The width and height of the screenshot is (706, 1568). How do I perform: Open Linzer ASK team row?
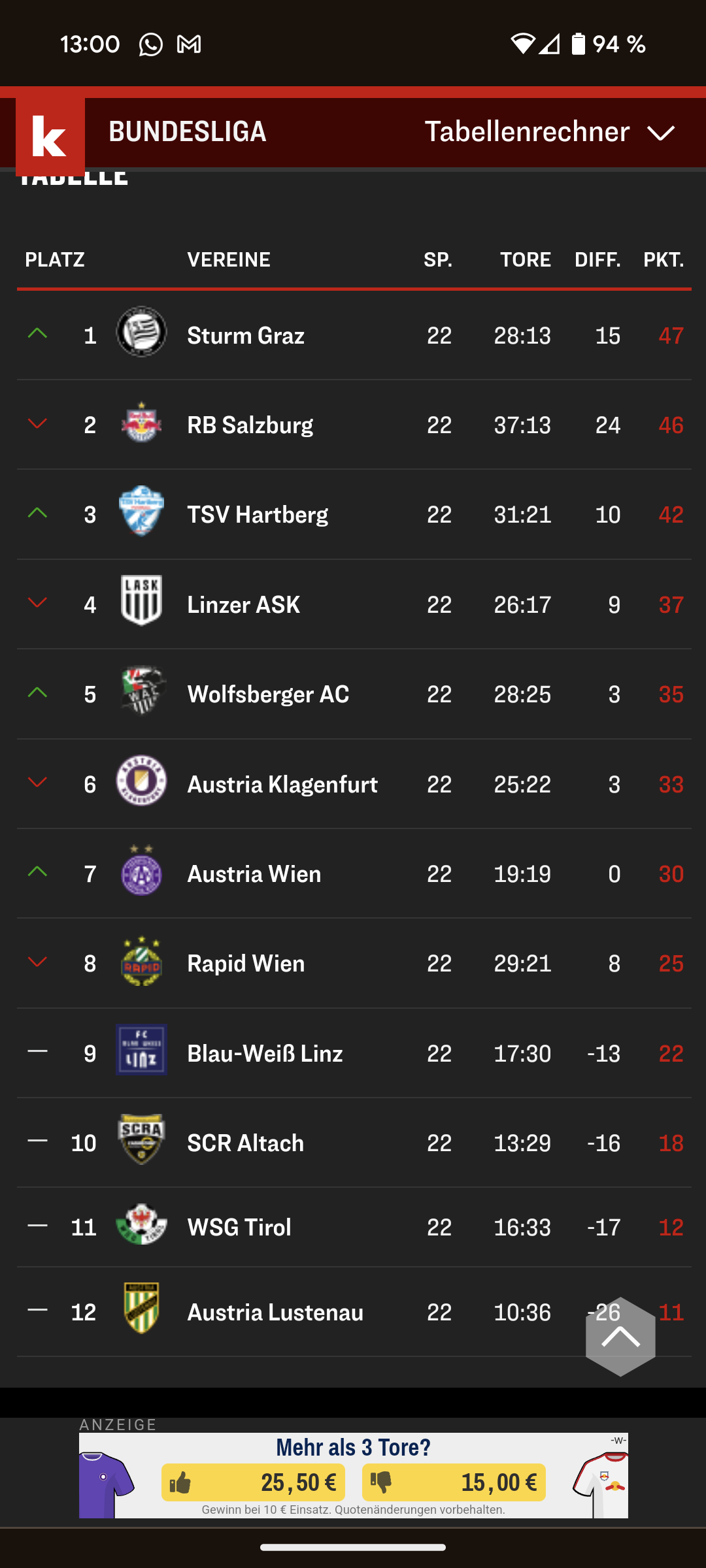tap(243, 605)
